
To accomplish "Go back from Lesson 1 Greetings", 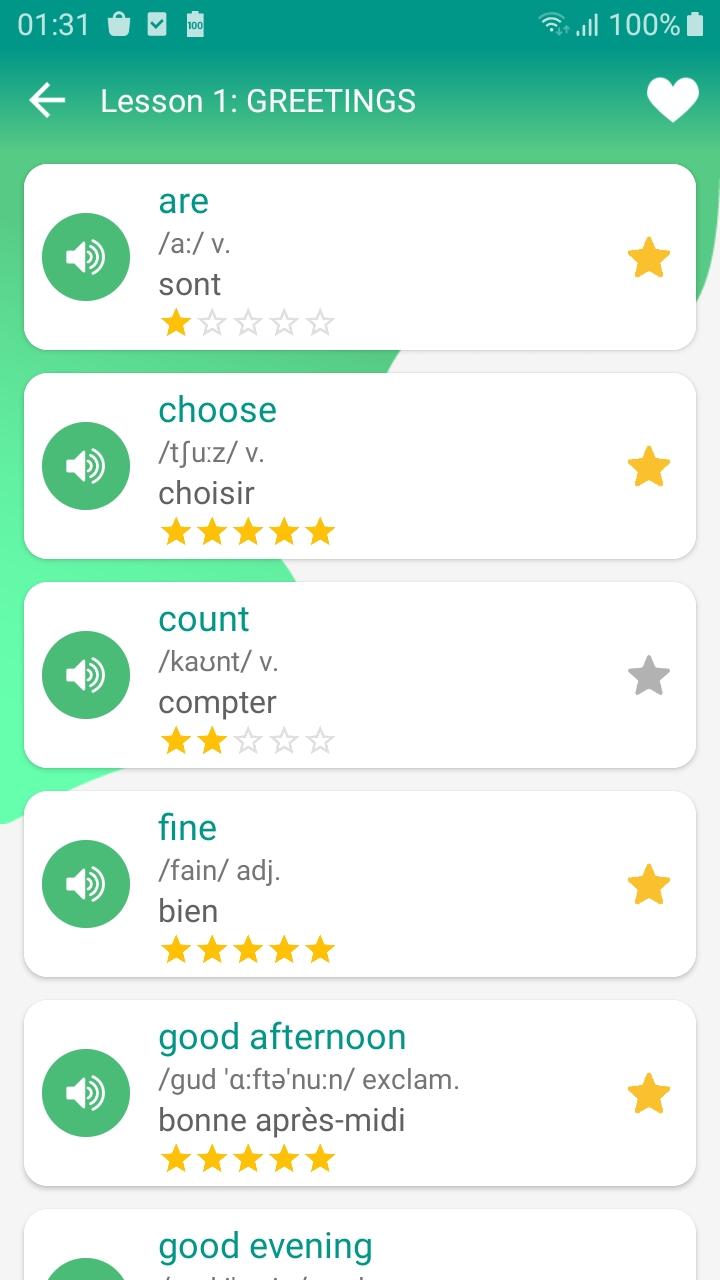I will click(47, 100).
